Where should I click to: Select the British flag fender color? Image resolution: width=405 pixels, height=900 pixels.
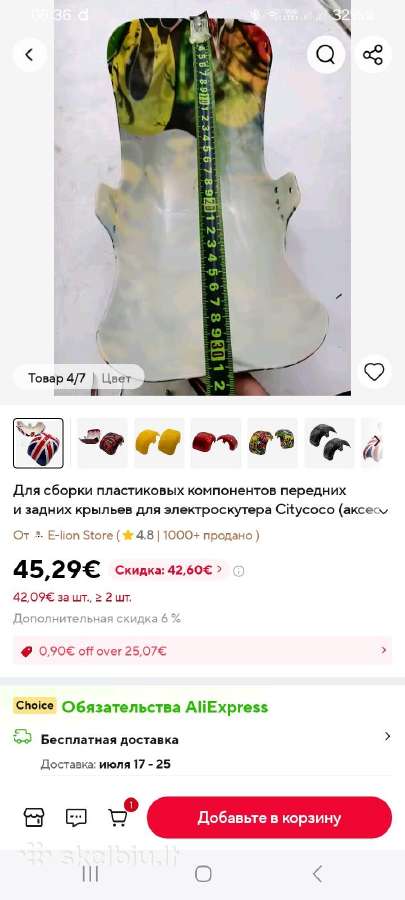click(38, 443)
